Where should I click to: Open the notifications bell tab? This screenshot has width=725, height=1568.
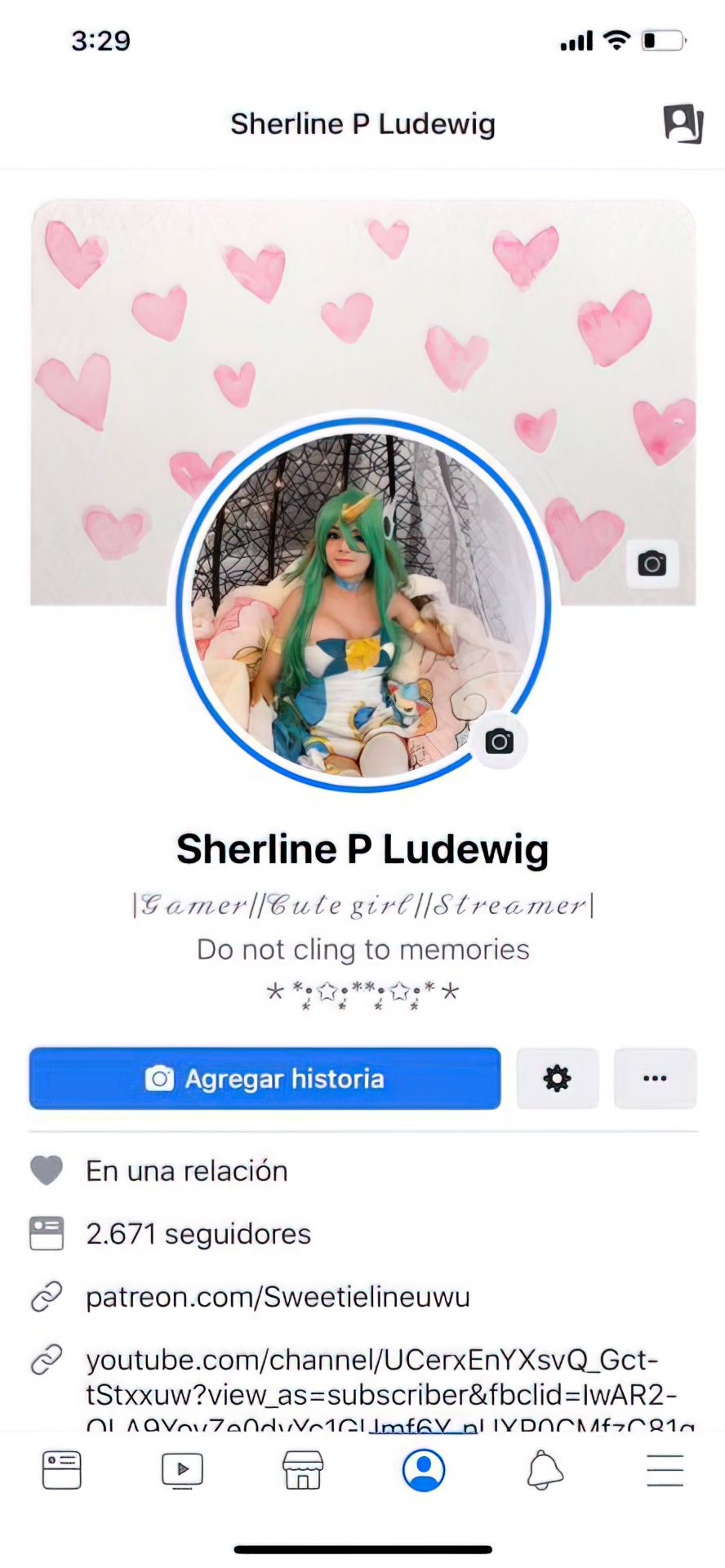click(x=545, y=1470)
